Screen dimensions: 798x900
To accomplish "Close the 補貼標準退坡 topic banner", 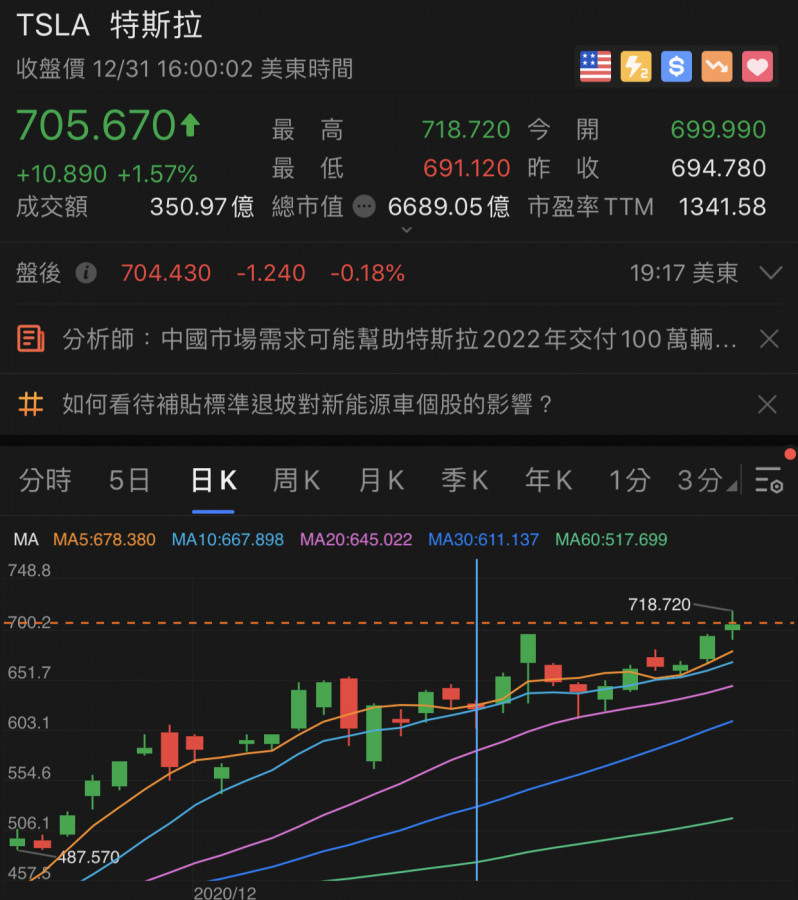I will click(768, 405).
